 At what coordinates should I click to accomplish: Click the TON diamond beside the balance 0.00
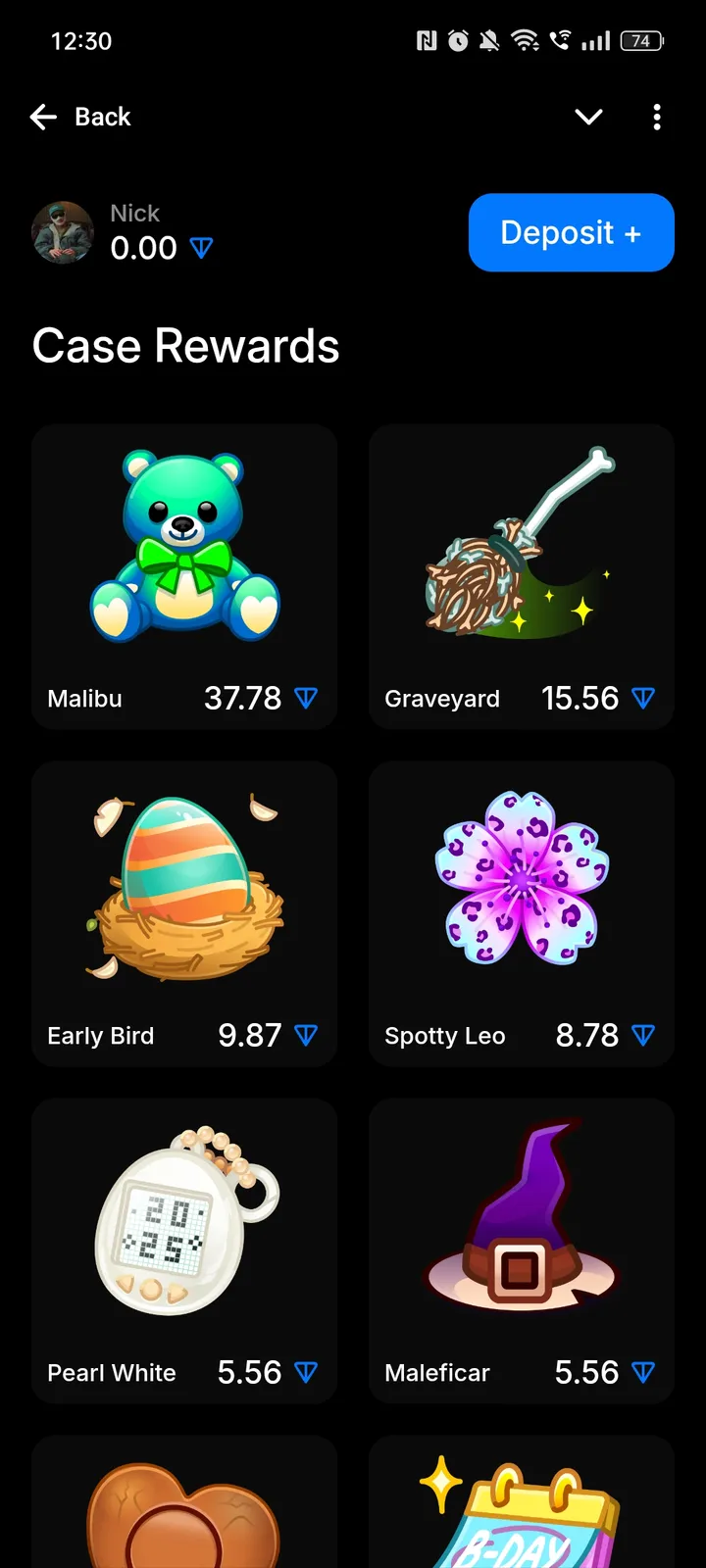click(x=200, y=248)
